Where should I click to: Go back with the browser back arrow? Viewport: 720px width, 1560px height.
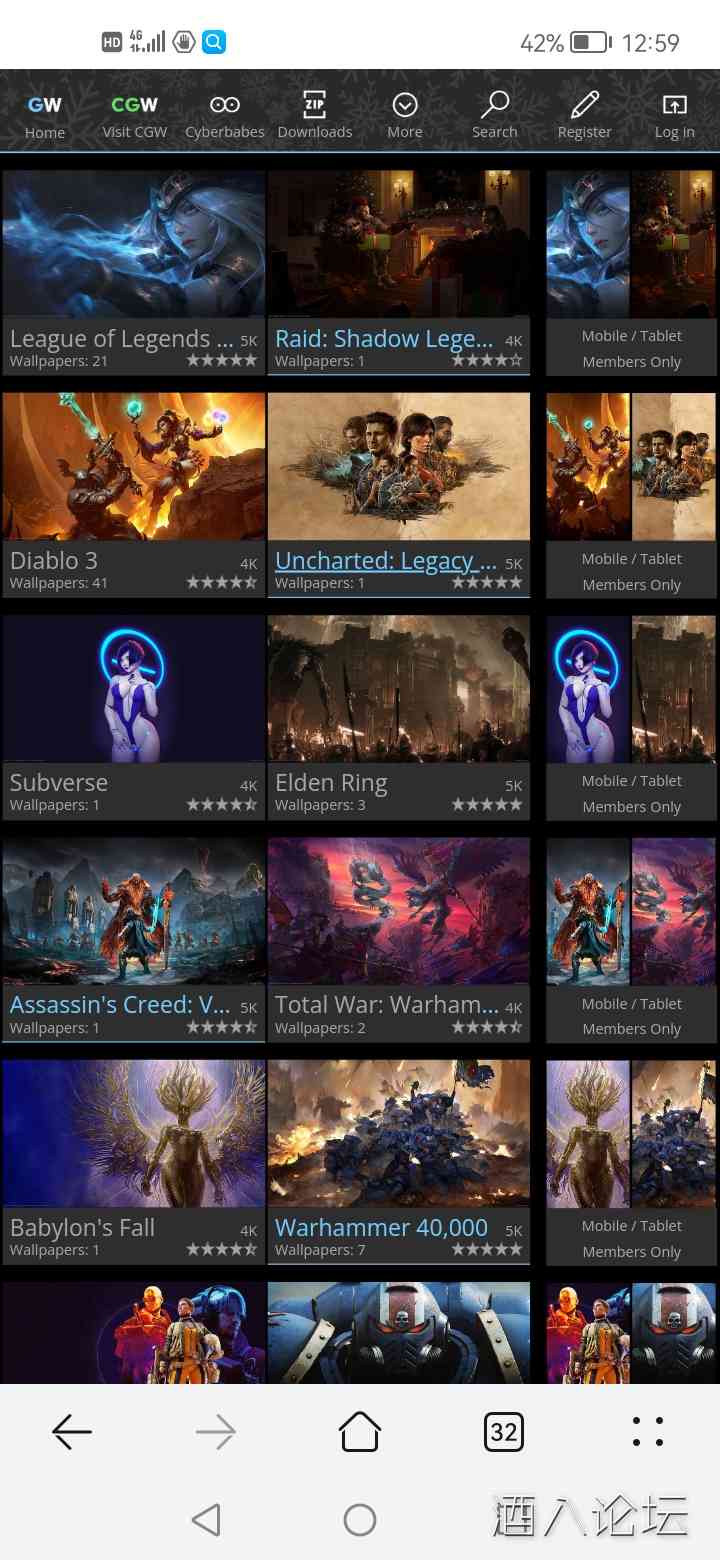[72, 1432]
